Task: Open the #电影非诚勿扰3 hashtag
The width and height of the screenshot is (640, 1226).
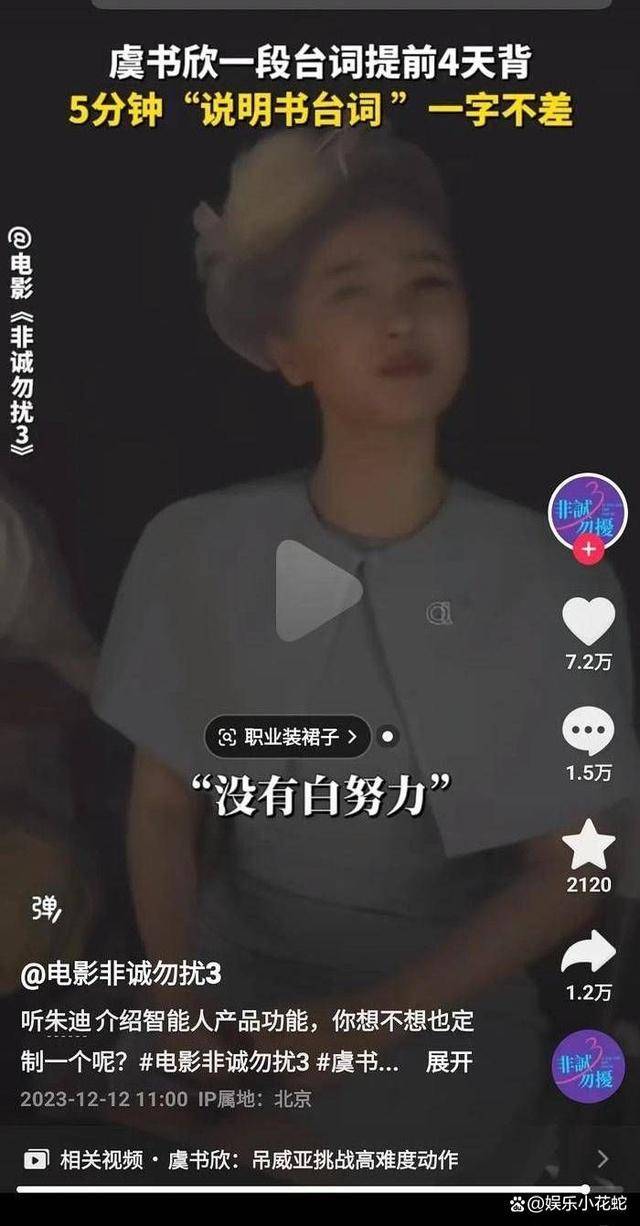Action: [232, 1061]
